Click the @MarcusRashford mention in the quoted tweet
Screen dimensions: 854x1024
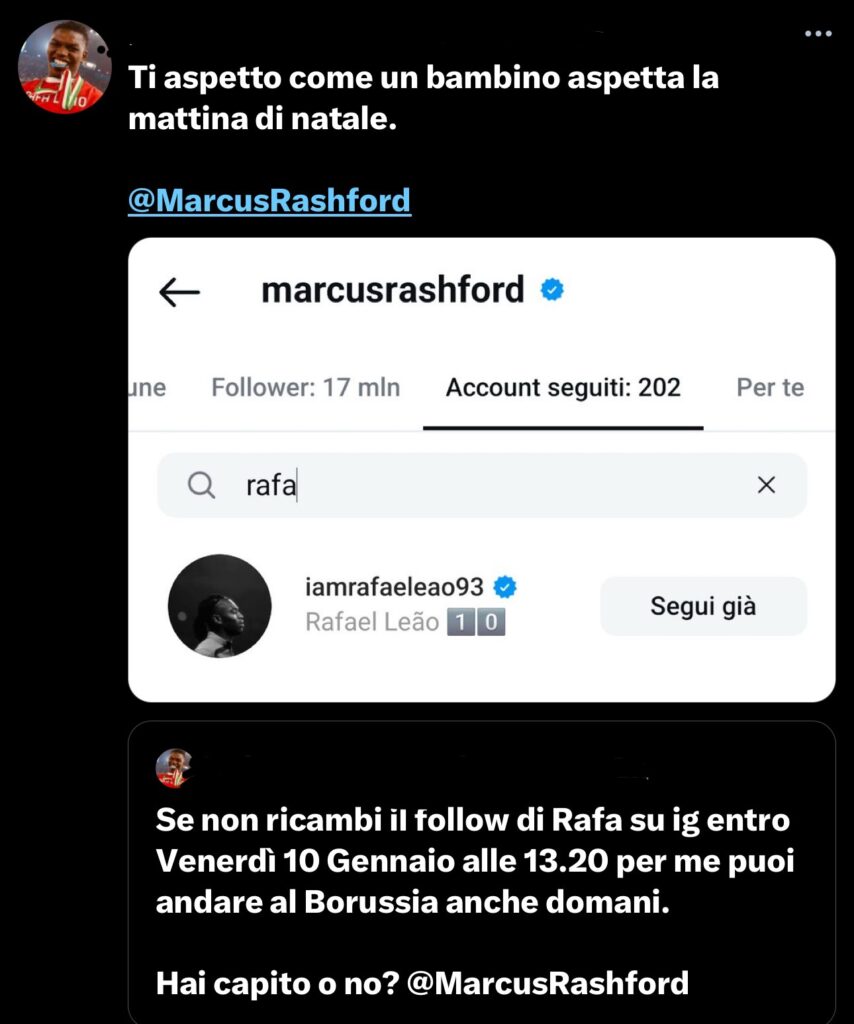click(552, 983)
